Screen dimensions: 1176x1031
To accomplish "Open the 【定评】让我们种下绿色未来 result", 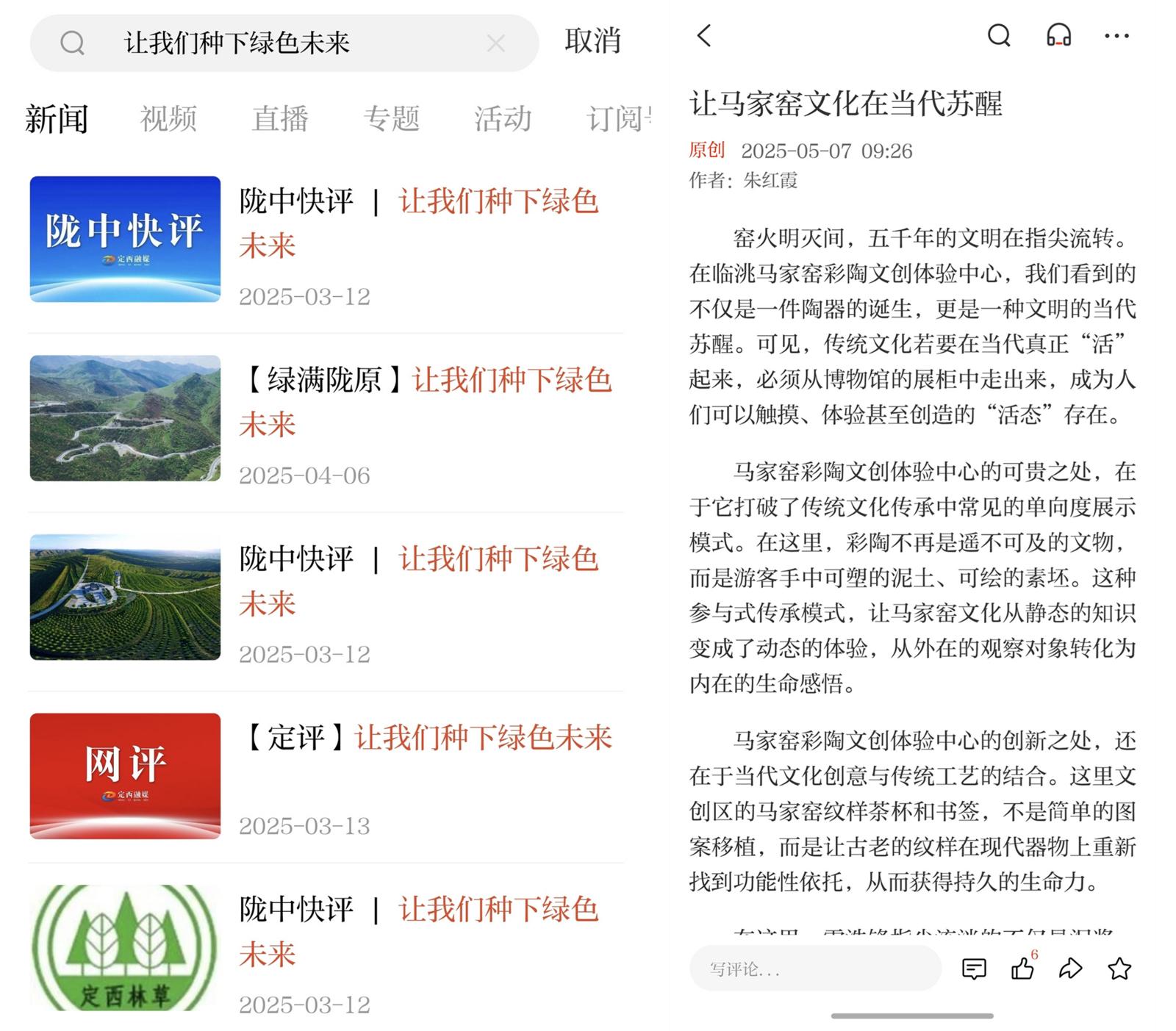I will pos(326,777).
